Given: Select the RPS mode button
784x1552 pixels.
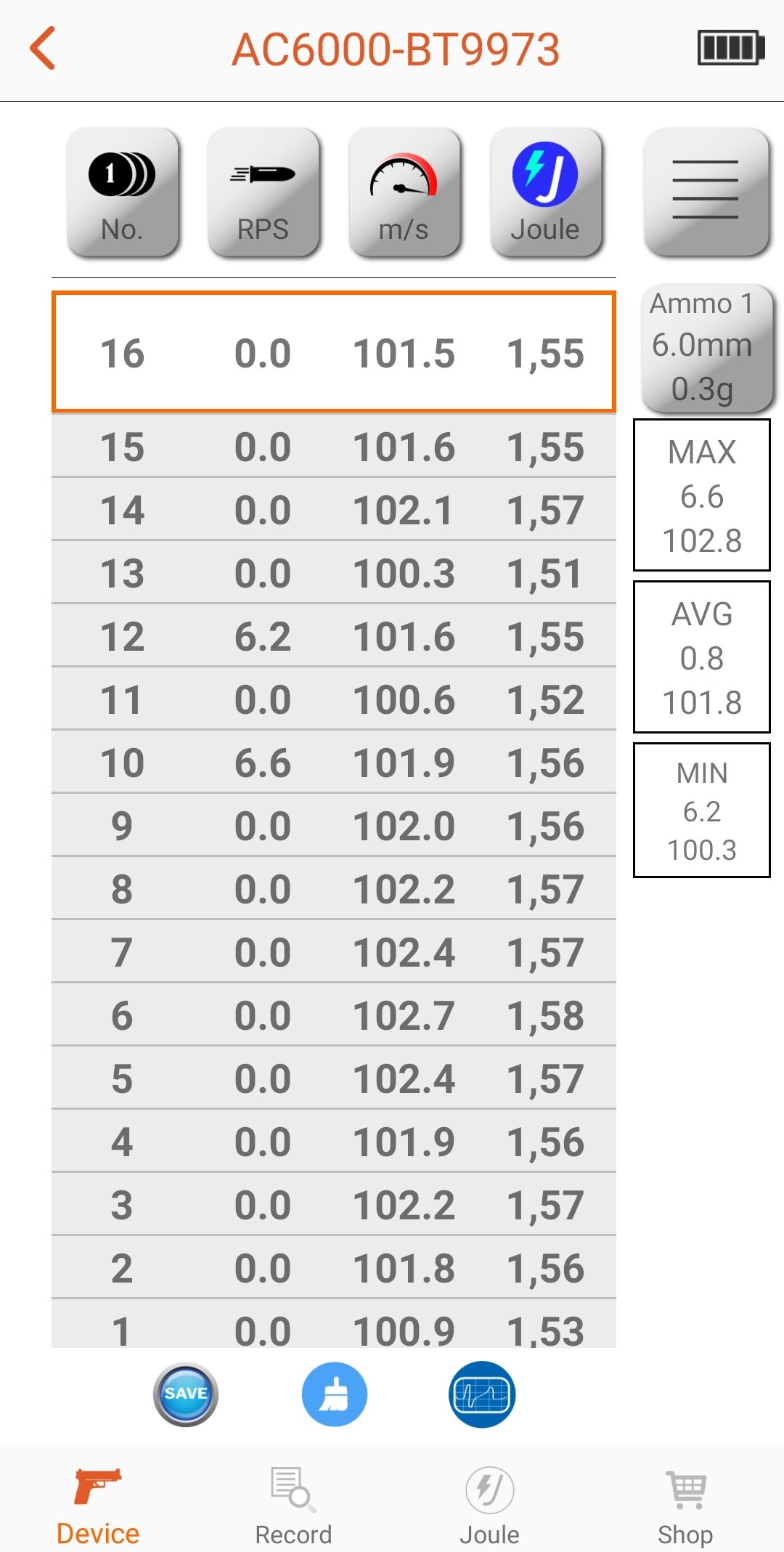Looking at the screenshot, I should click(263, 193).
